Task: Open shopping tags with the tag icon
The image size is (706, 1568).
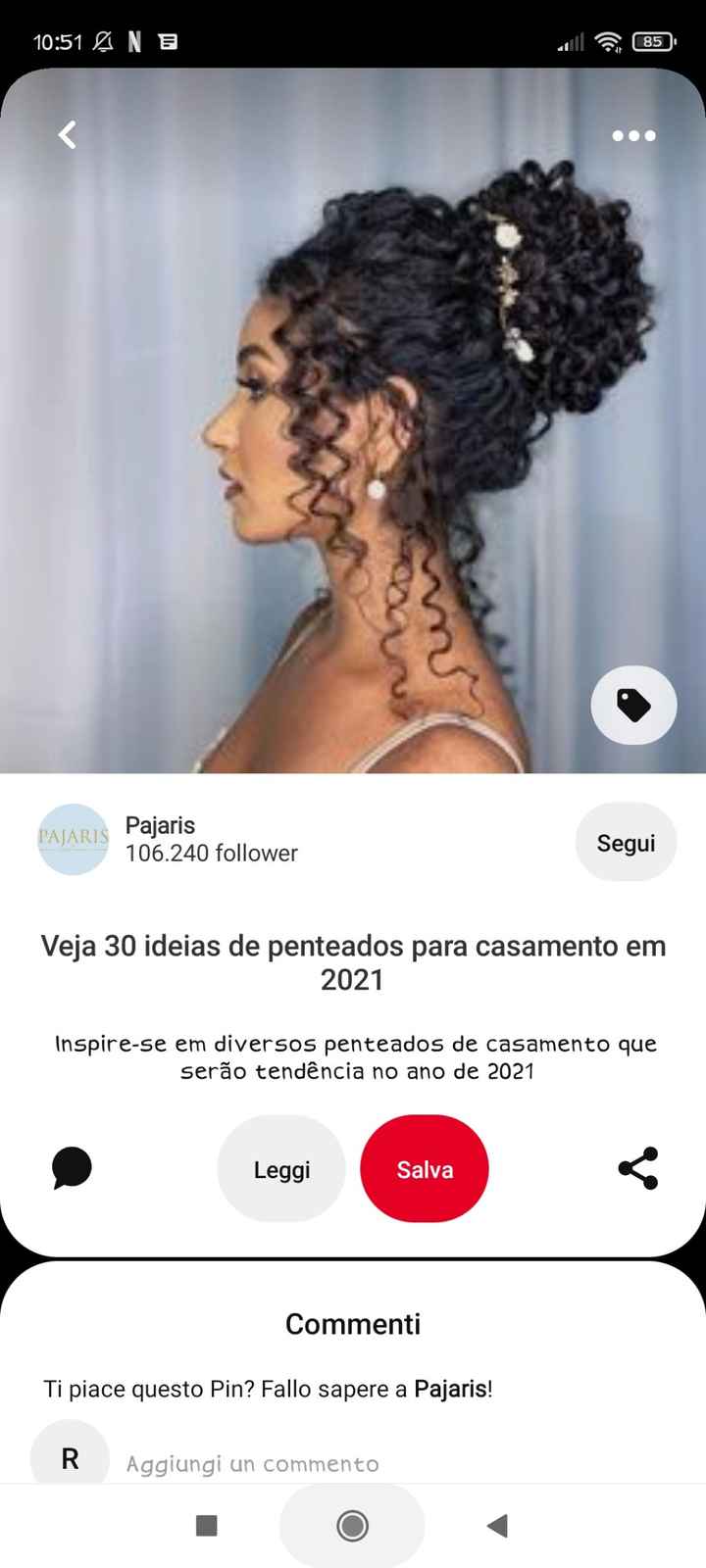Action: point(633,706)
